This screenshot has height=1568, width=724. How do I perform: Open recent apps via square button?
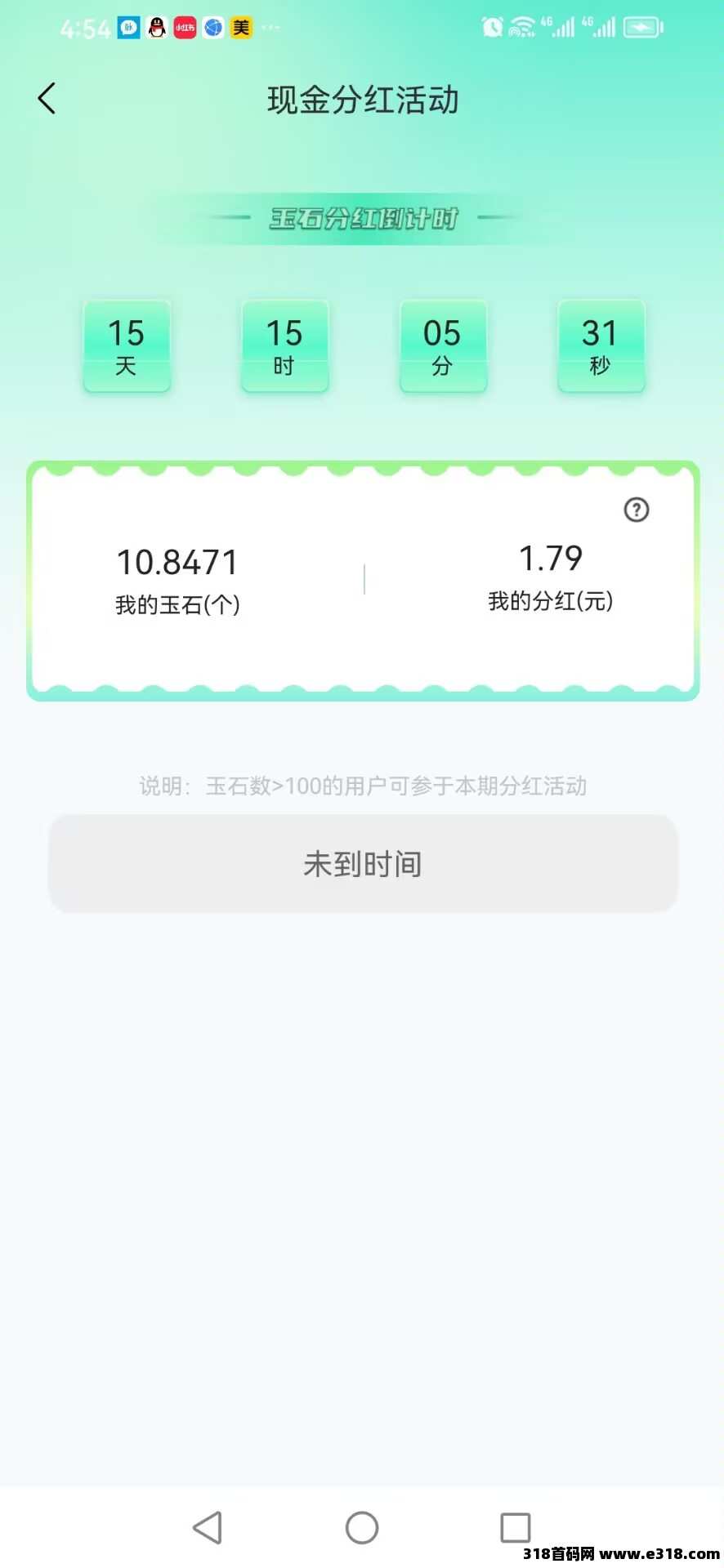[x=516, y=1527]
